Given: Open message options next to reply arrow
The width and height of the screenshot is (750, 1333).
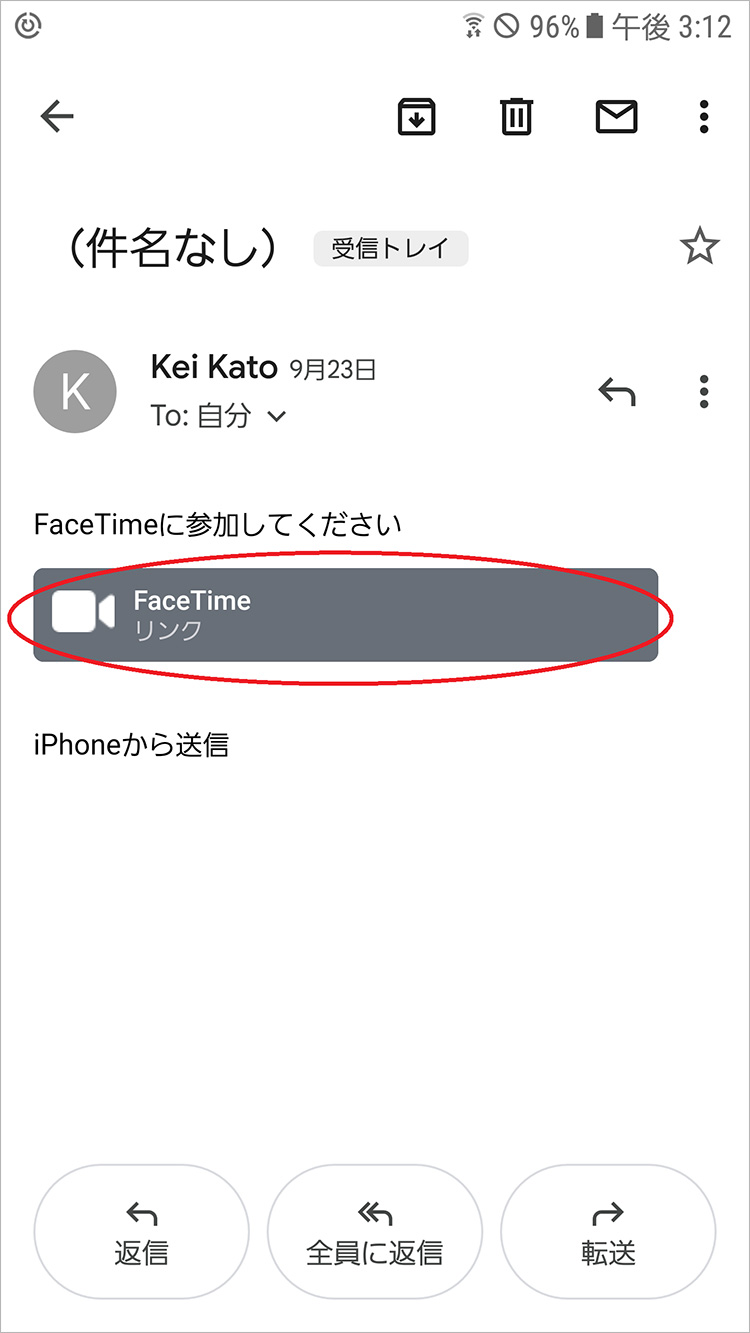Looking at the screenshot, I should [x=704, y=392].
